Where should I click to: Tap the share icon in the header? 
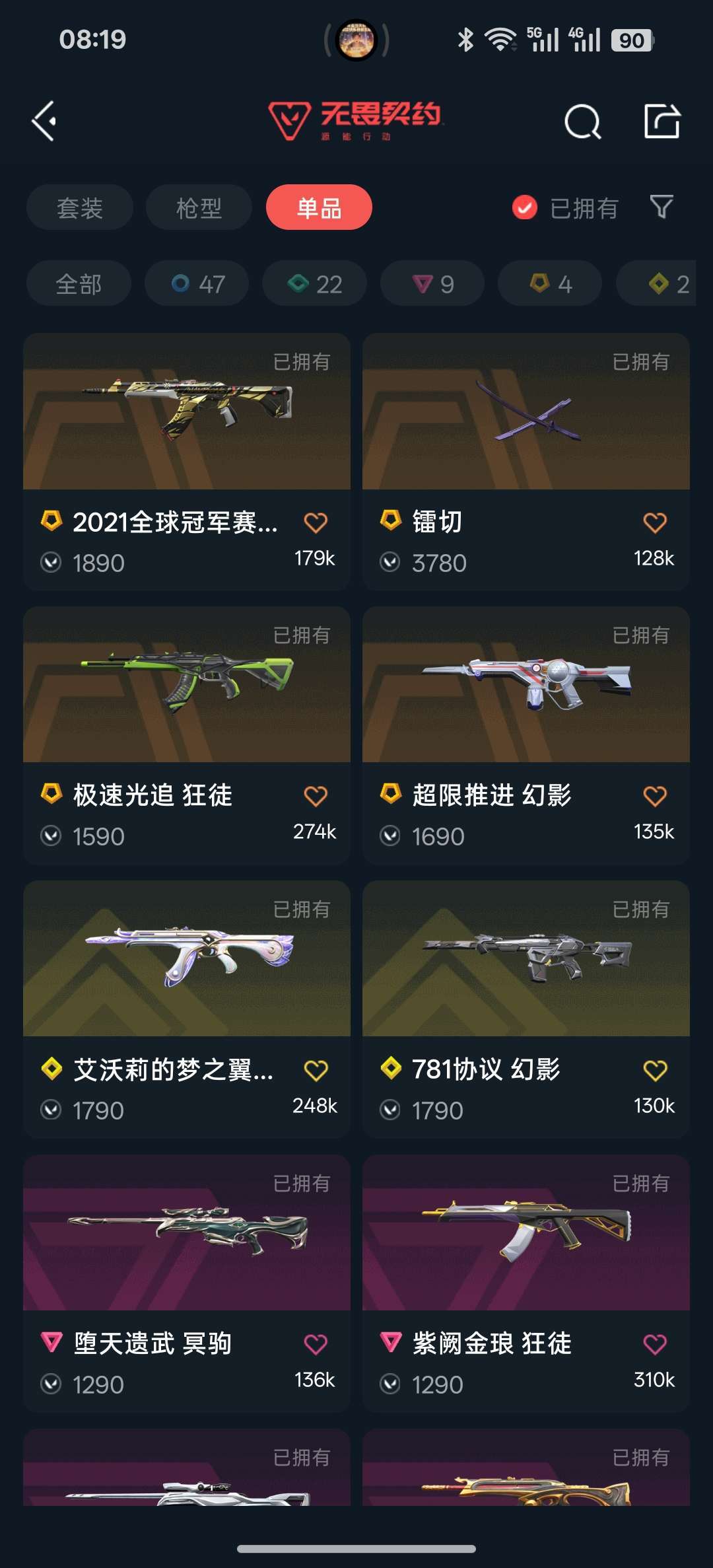pyautogui.click(x=662, y=121)
